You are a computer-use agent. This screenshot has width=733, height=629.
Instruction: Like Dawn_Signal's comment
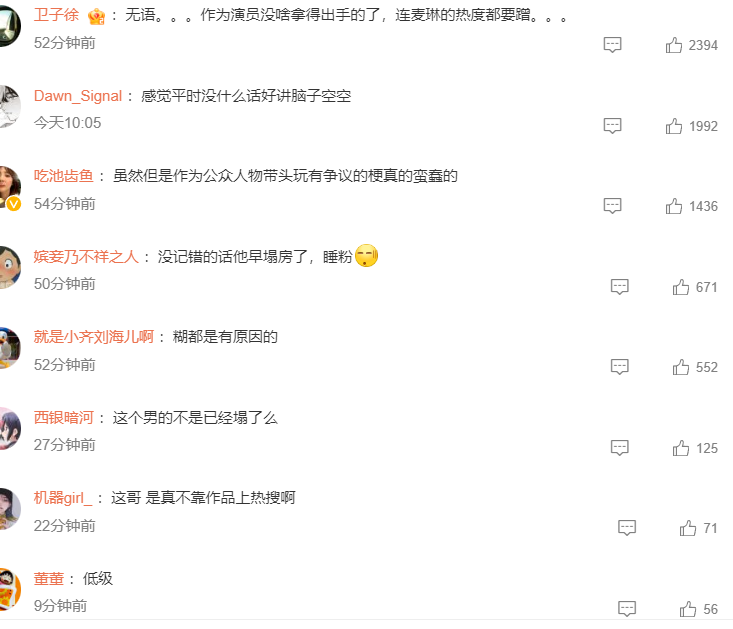pos(674,126)
